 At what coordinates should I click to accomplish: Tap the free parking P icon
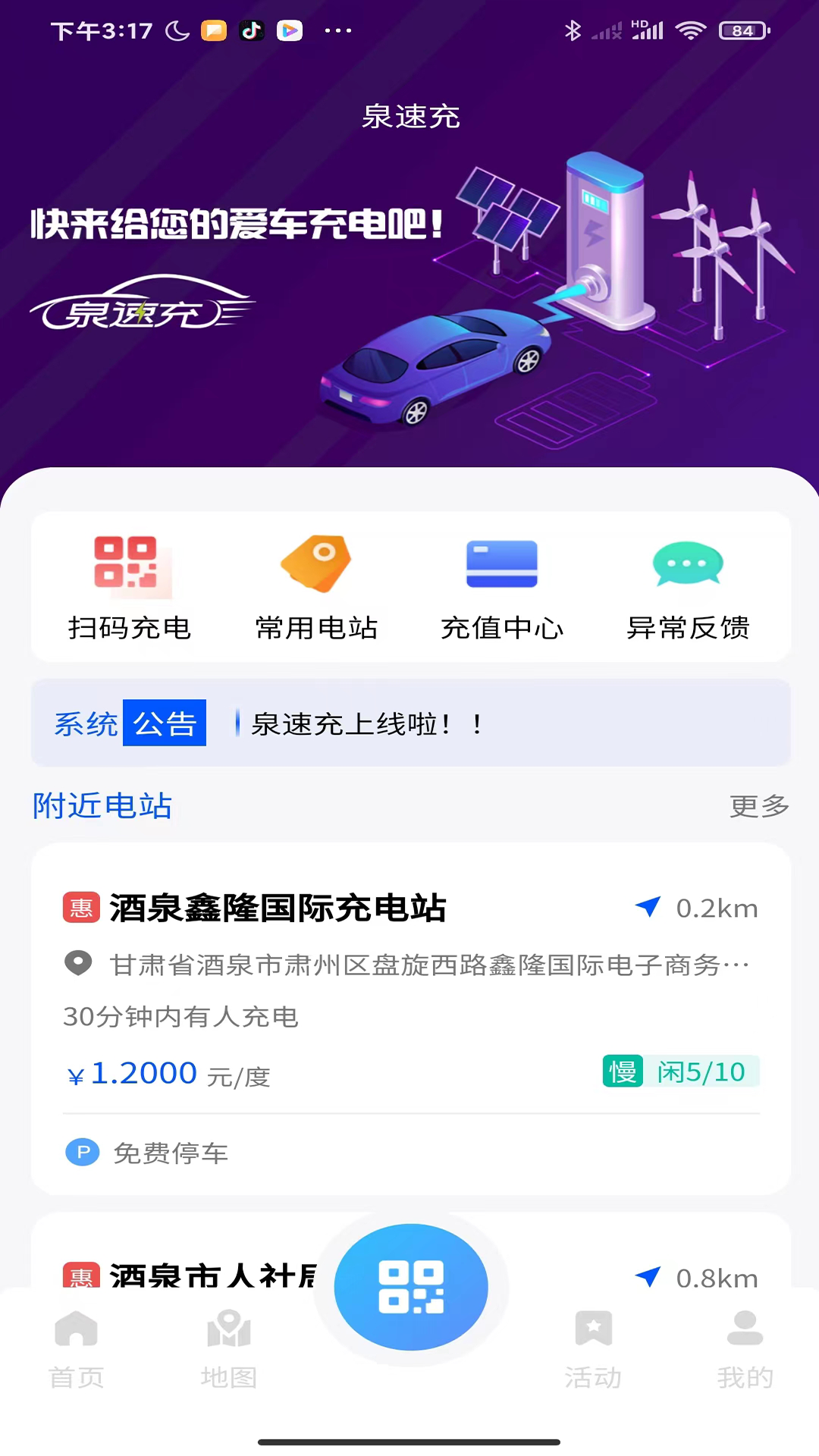pyautogui.click(x=83, y=1152)
